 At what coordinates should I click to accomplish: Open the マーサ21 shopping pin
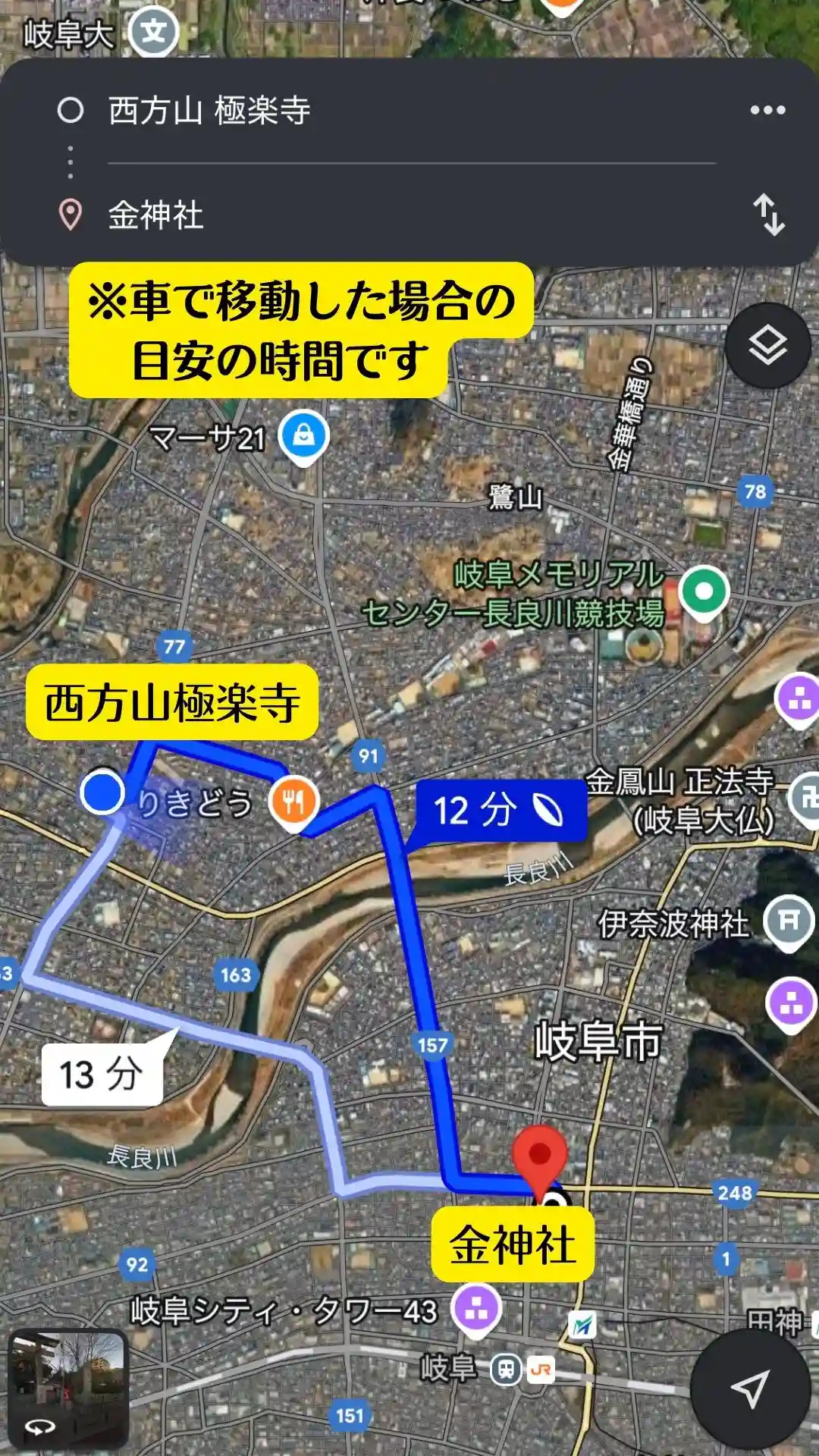(303, 437)
